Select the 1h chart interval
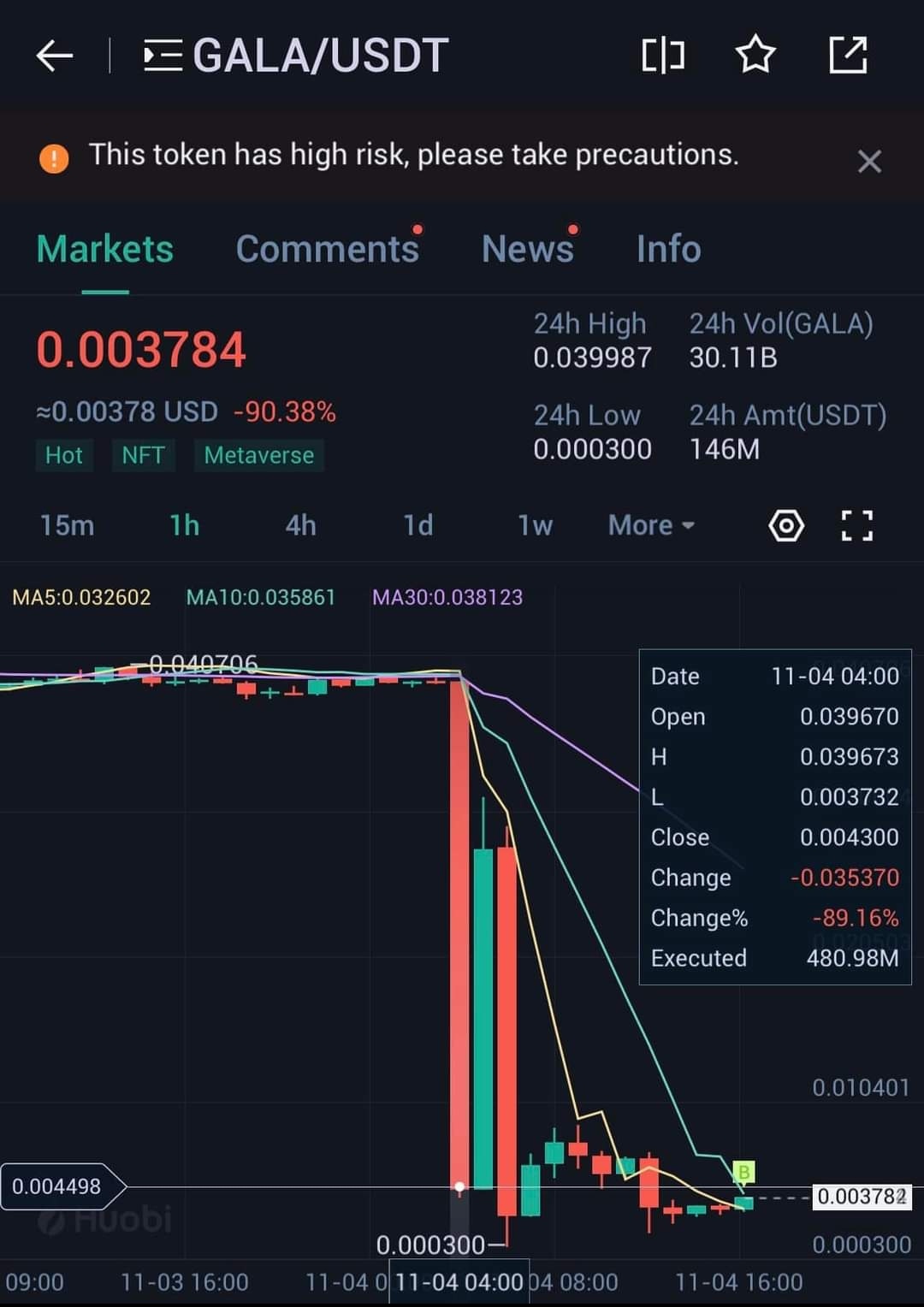This screenshot has height=1307, width=924. [185, 525]
